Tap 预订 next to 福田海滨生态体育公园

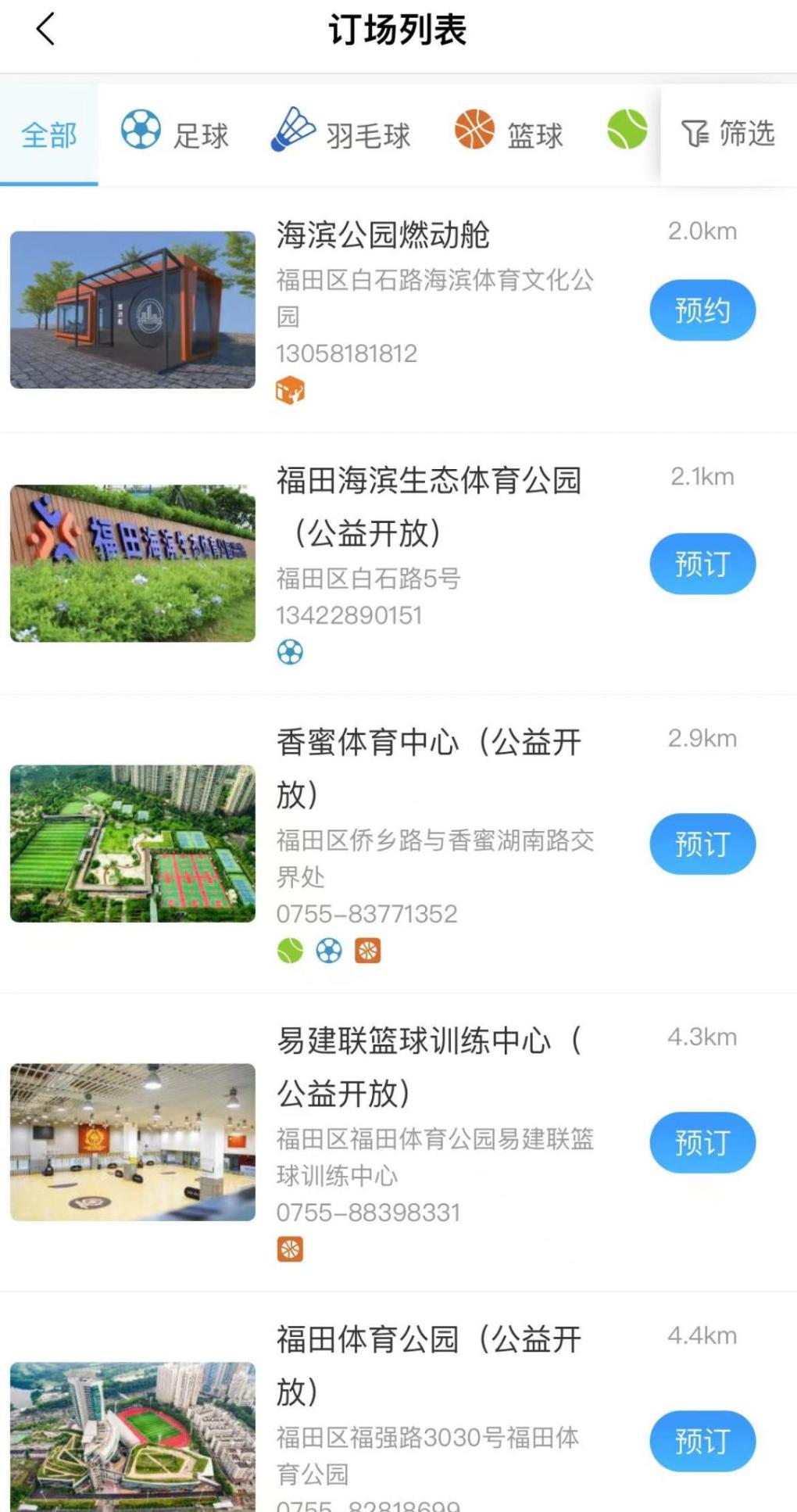[x=702, y=564]
